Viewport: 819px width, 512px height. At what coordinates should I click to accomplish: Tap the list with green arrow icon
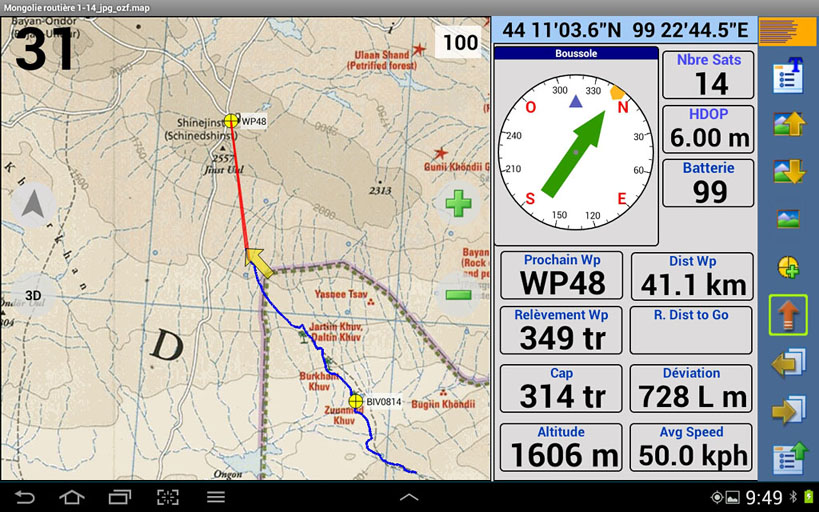coord(788,457)
